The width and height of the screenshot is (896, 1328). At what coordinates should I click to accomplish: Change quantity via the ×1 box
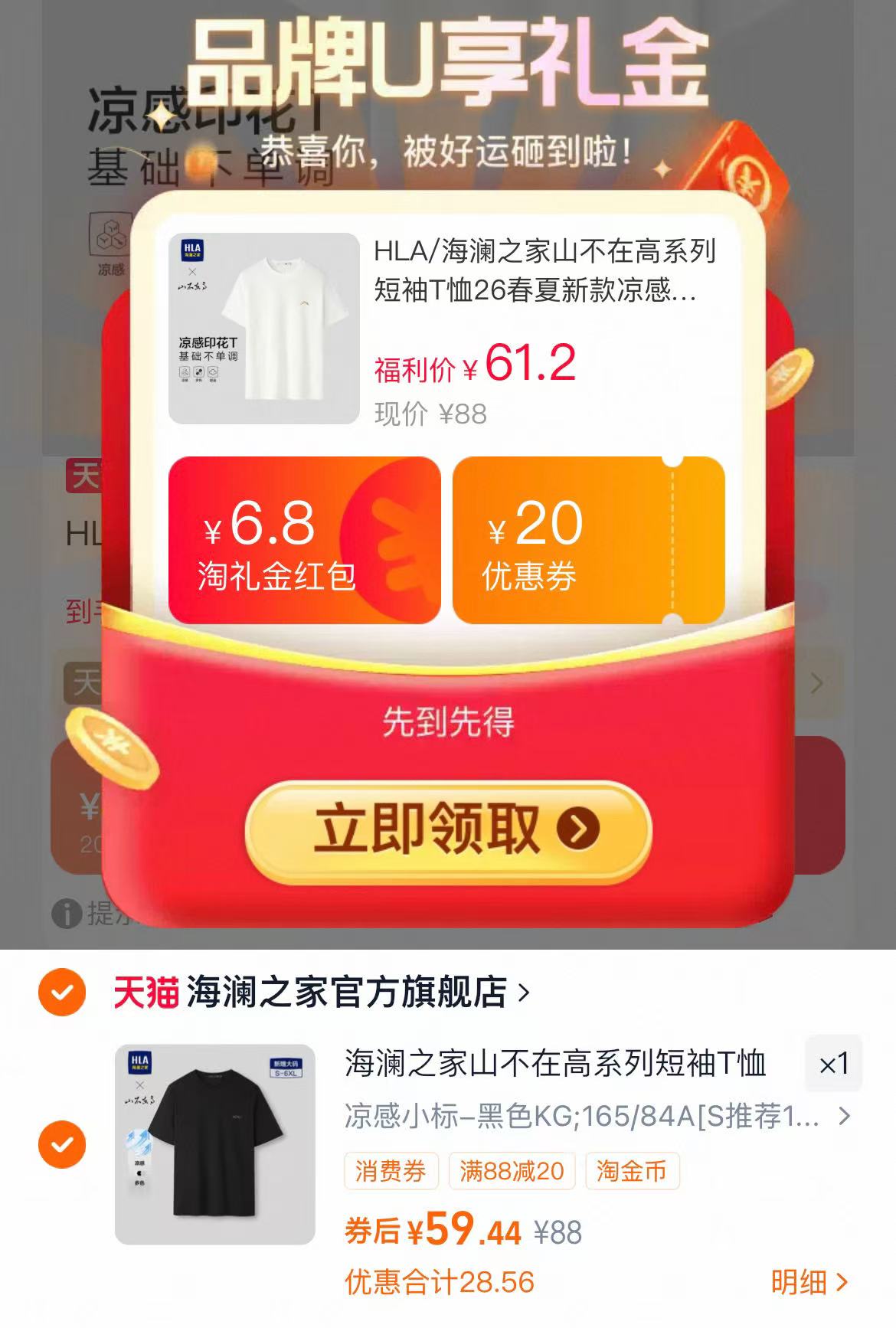833,1064
